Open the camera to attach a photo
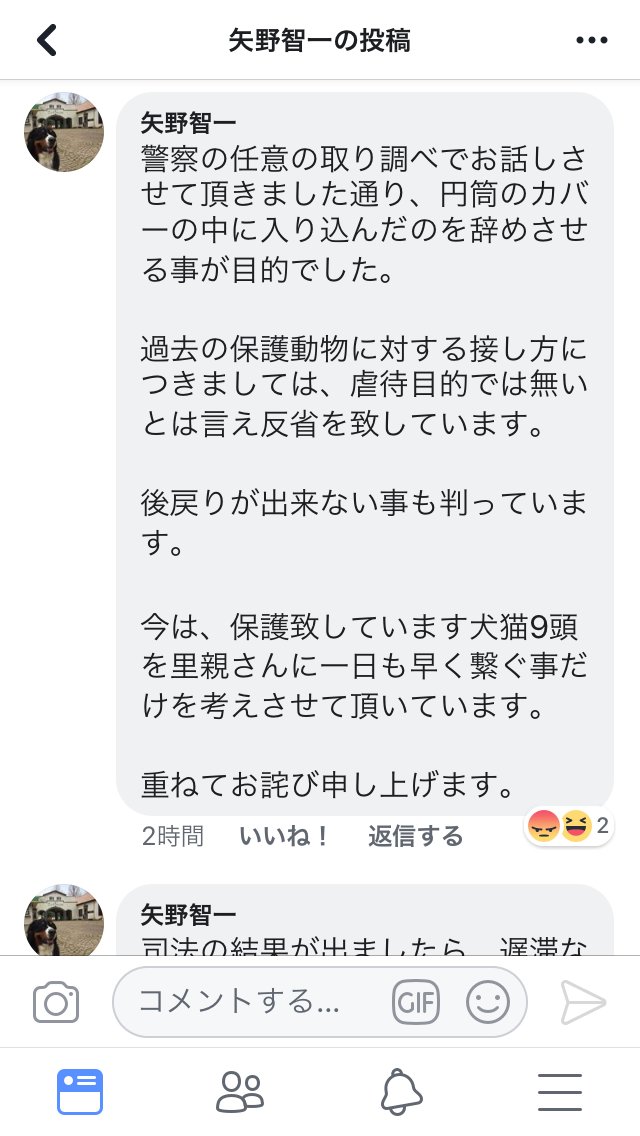This screenshot has width=640, height=1136. point(56,1002)
